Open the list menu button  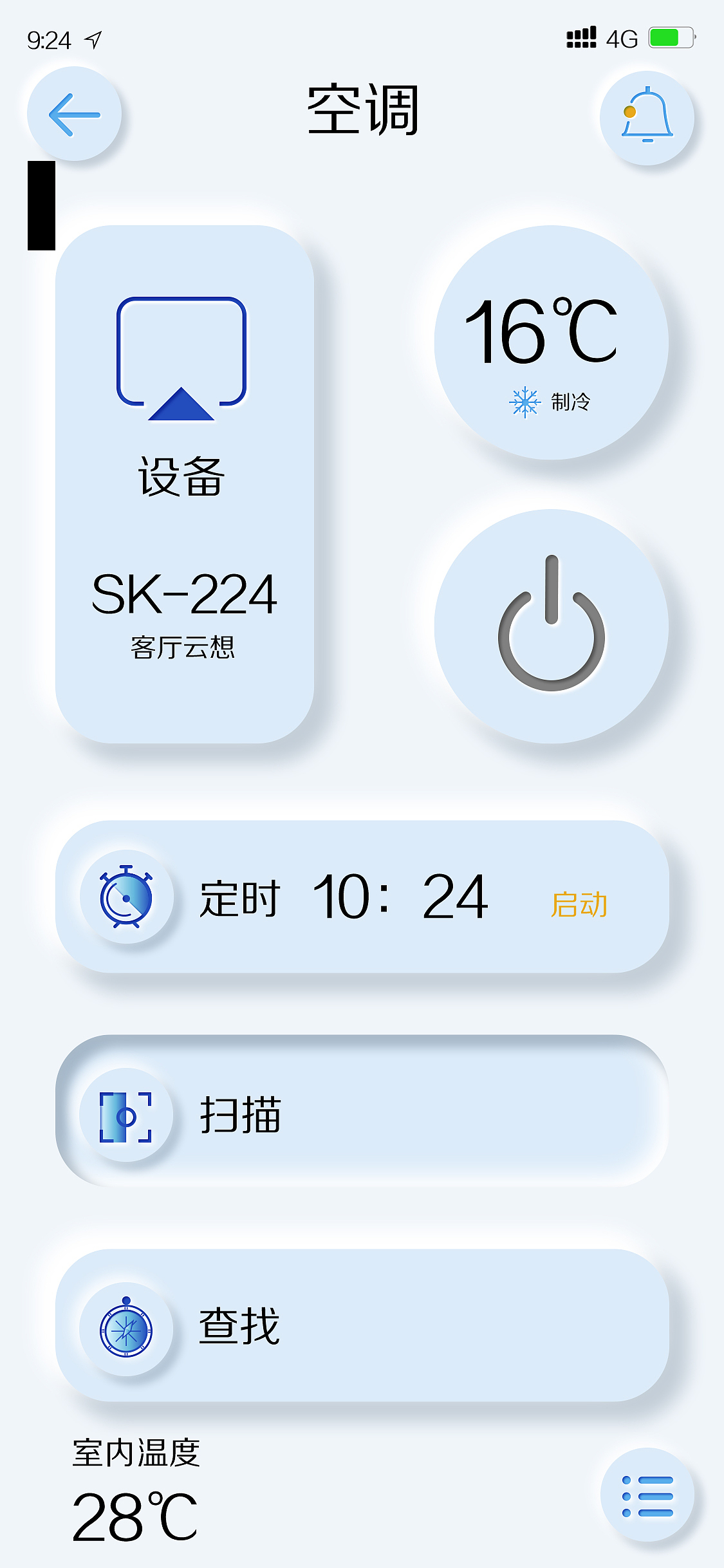click(647, 1495)
